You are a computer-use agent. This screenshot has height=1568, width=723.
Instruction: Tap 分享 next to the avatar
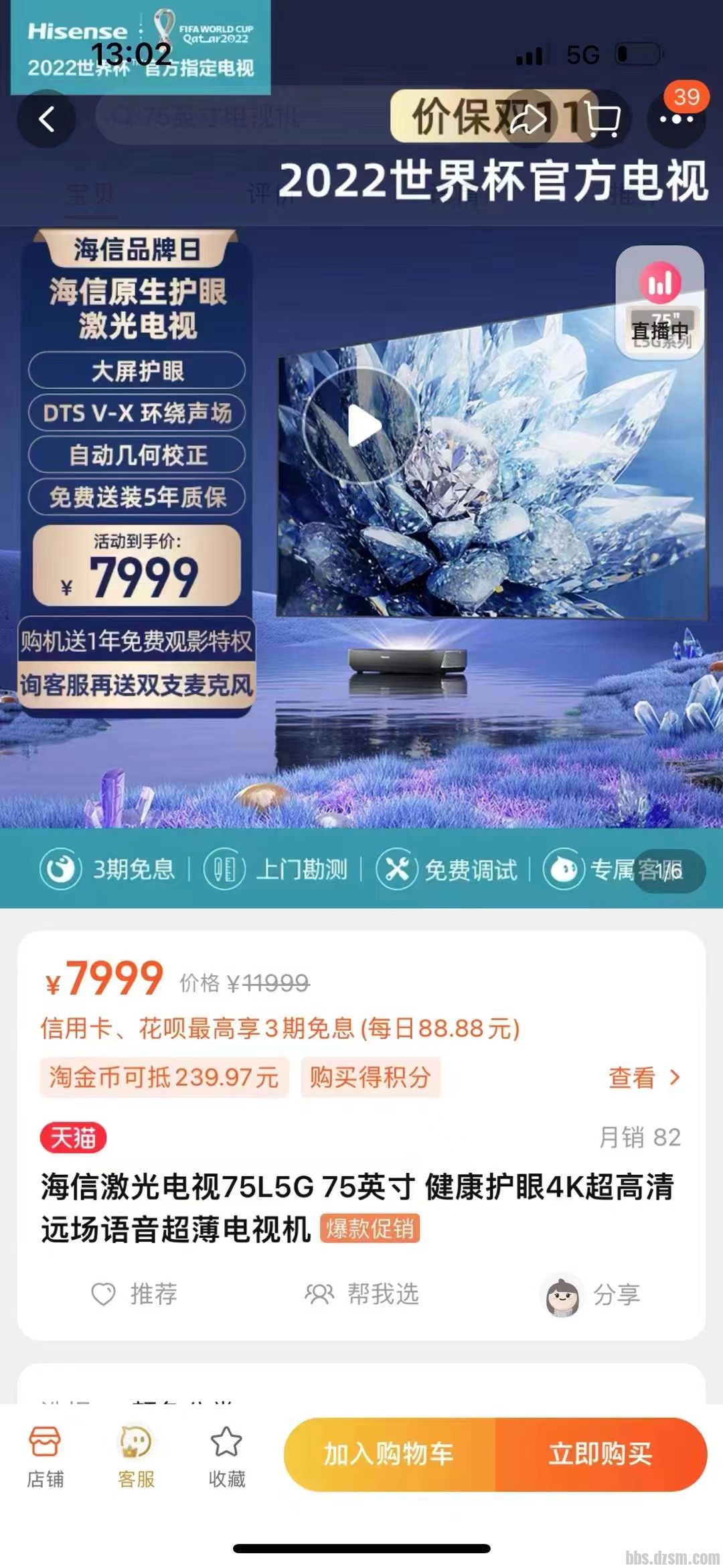[x=592, y=1295]
